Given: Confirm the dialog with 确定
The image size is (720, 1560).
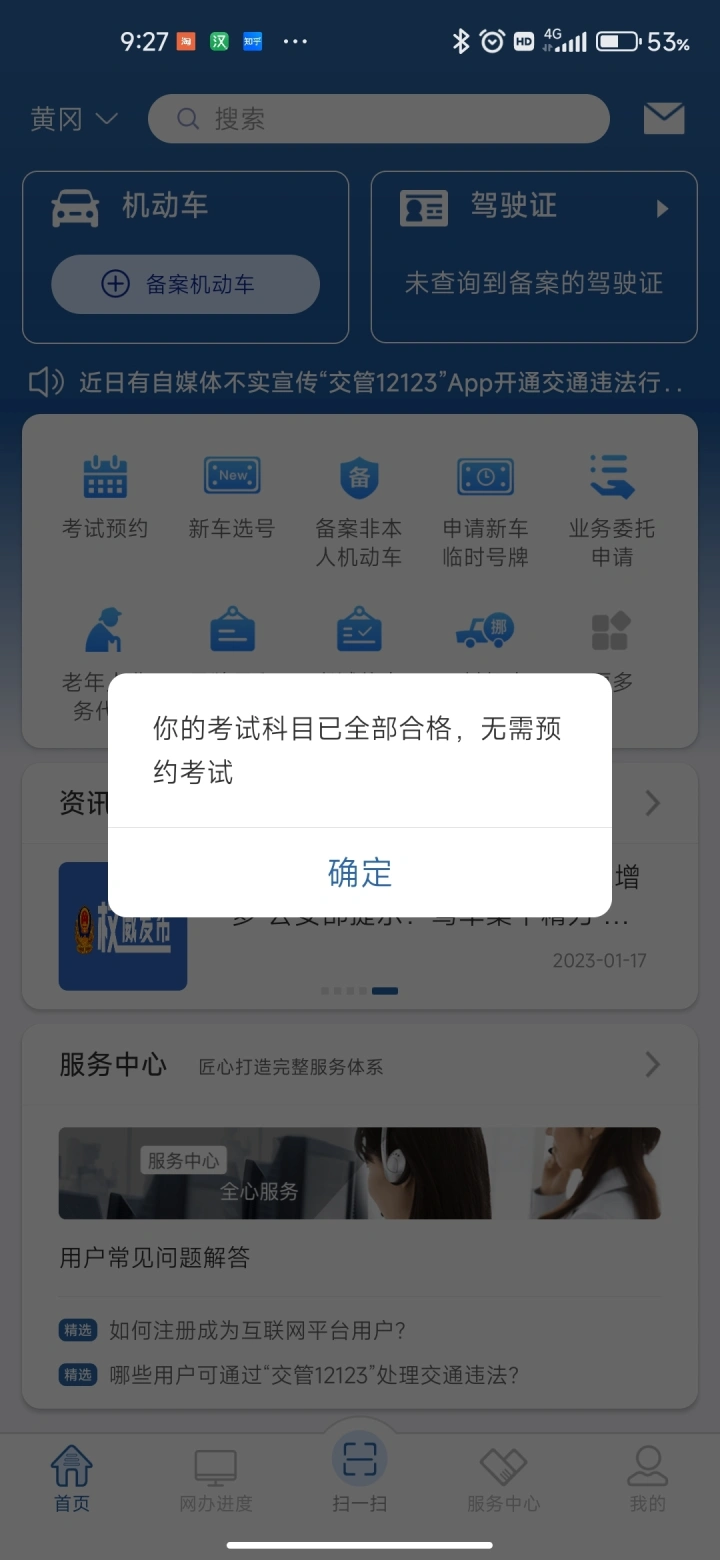Looking at the screenshot, I should tap(360, 872).
